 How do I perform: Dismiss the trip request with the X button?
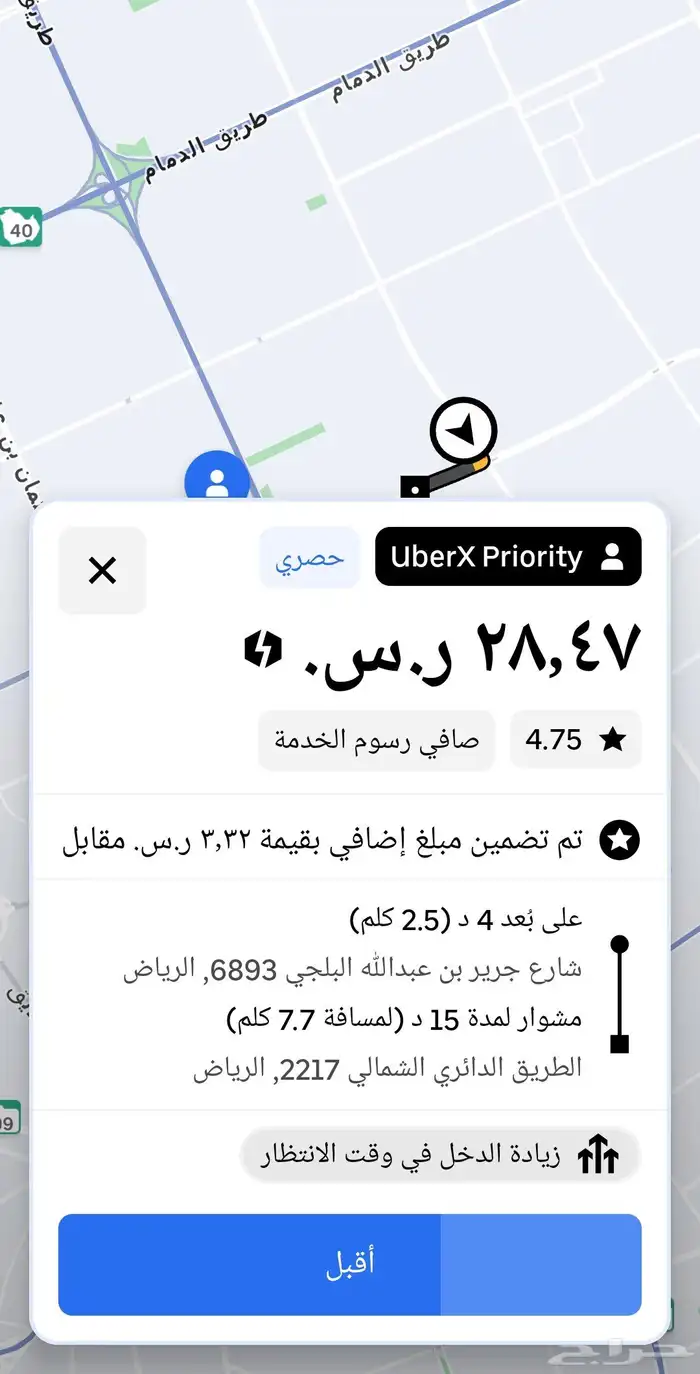pos(102,571)
